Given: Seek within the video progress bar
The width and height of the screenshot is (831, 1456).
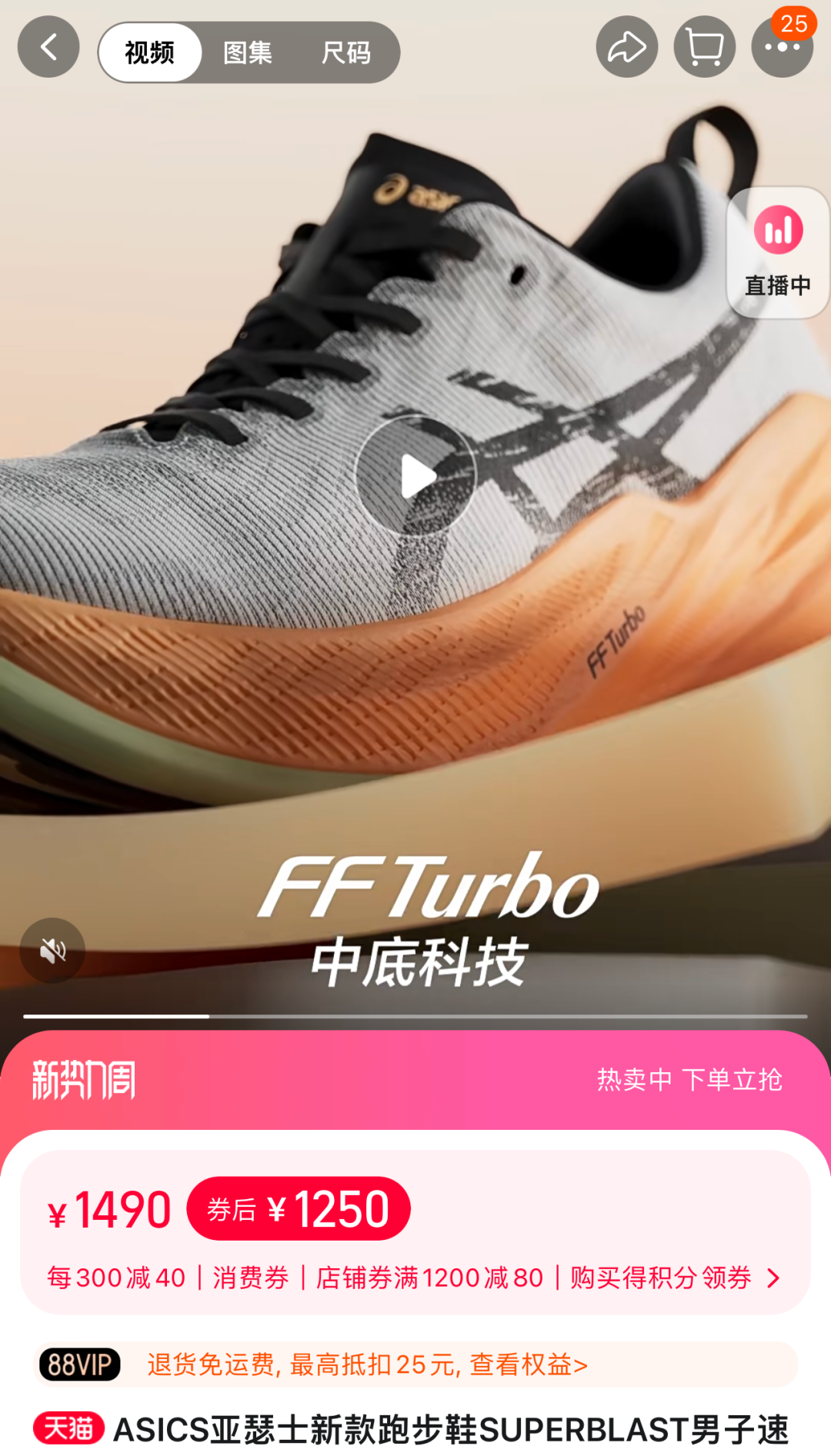Looking at the screenshot, I should coord(415,1016).
